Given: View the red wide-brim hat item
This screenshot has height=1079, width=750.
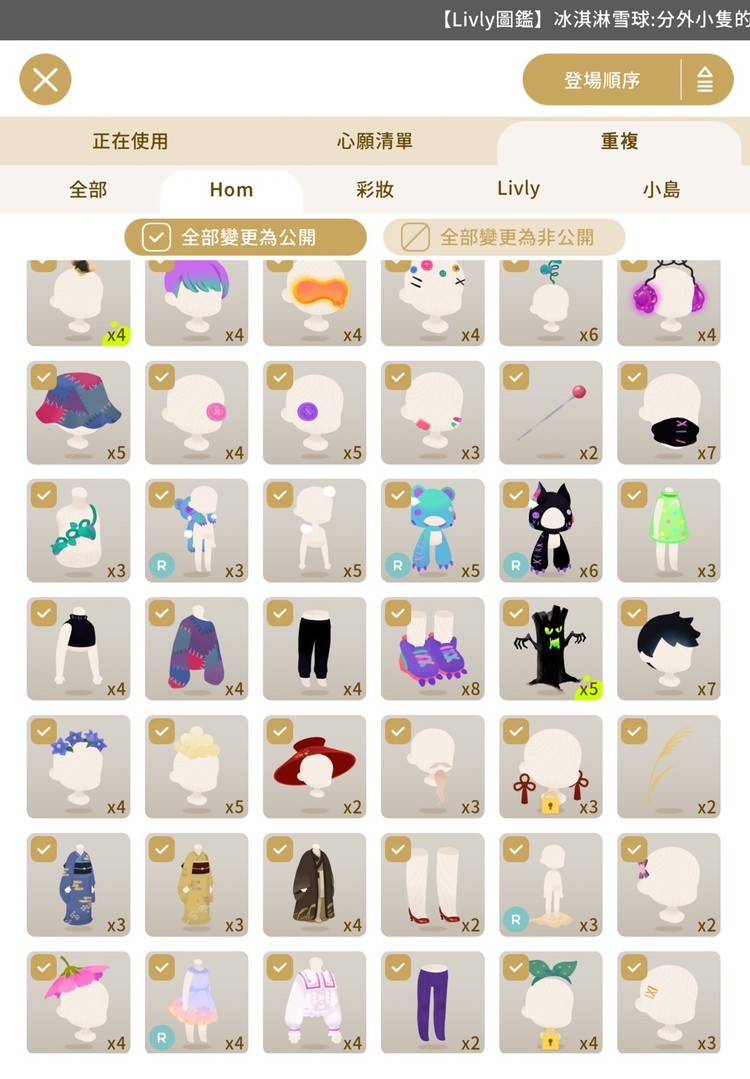Looking at the screenshot, I should (314, 766).
